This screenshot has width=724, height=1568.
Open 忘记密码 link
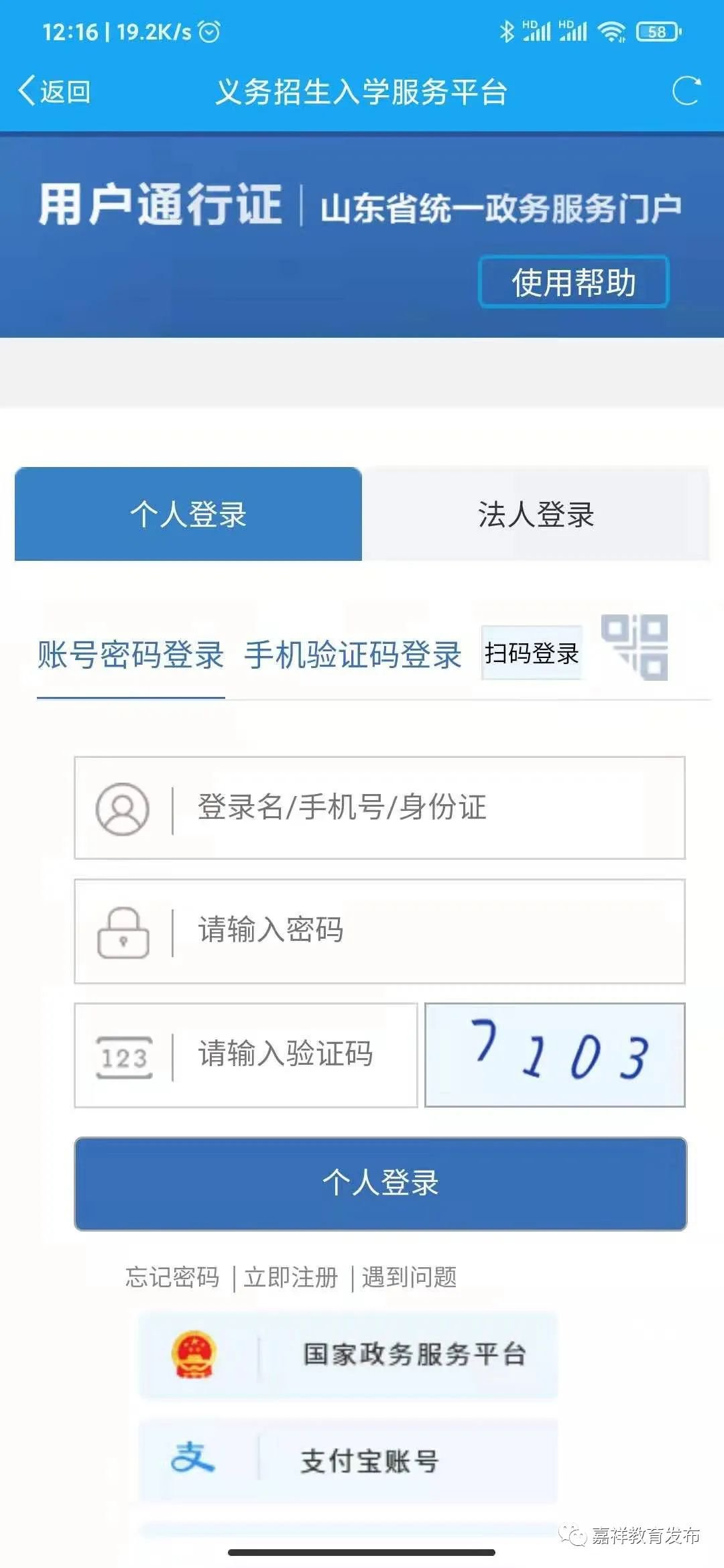point(172,1277)
